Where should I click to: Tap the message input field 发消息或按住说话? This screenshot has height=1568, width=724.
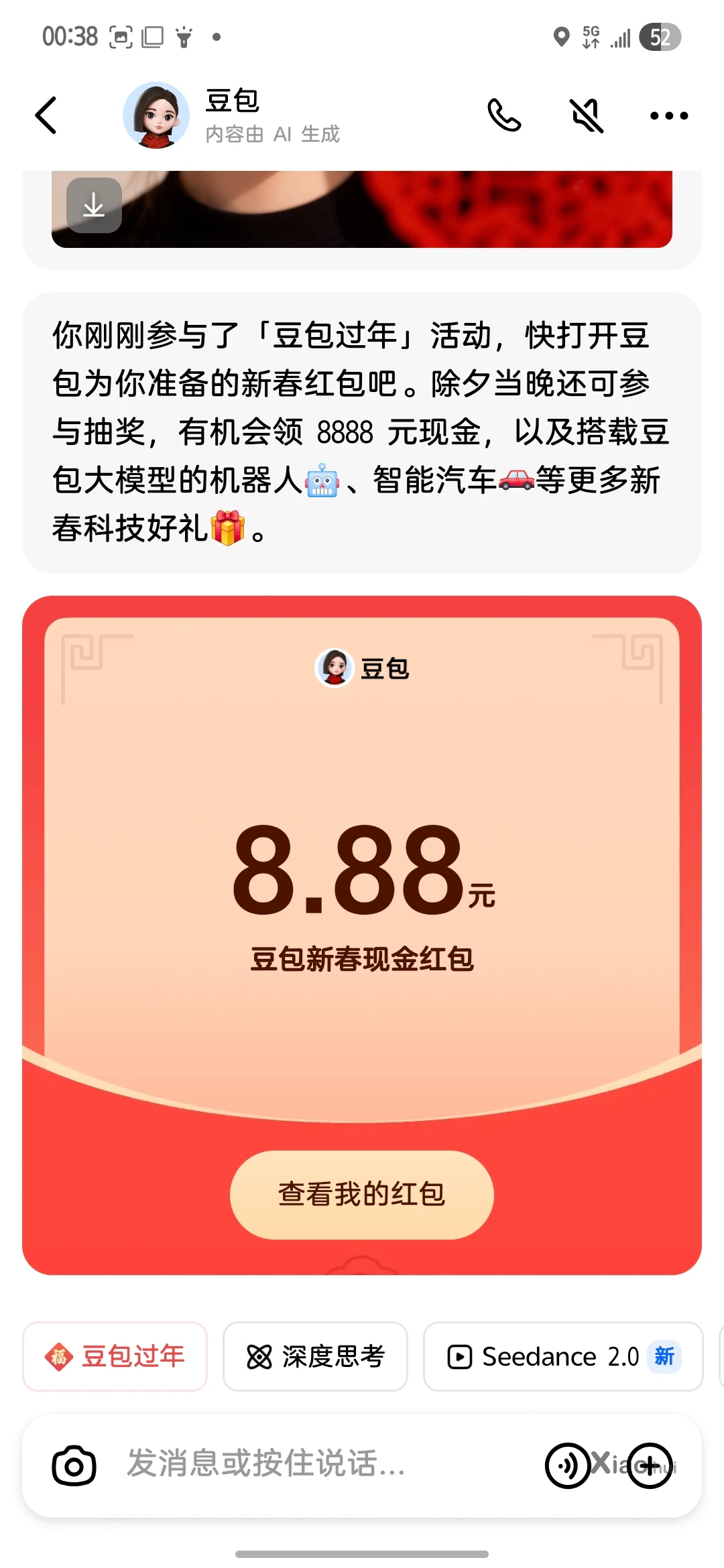pos(268,1464)
